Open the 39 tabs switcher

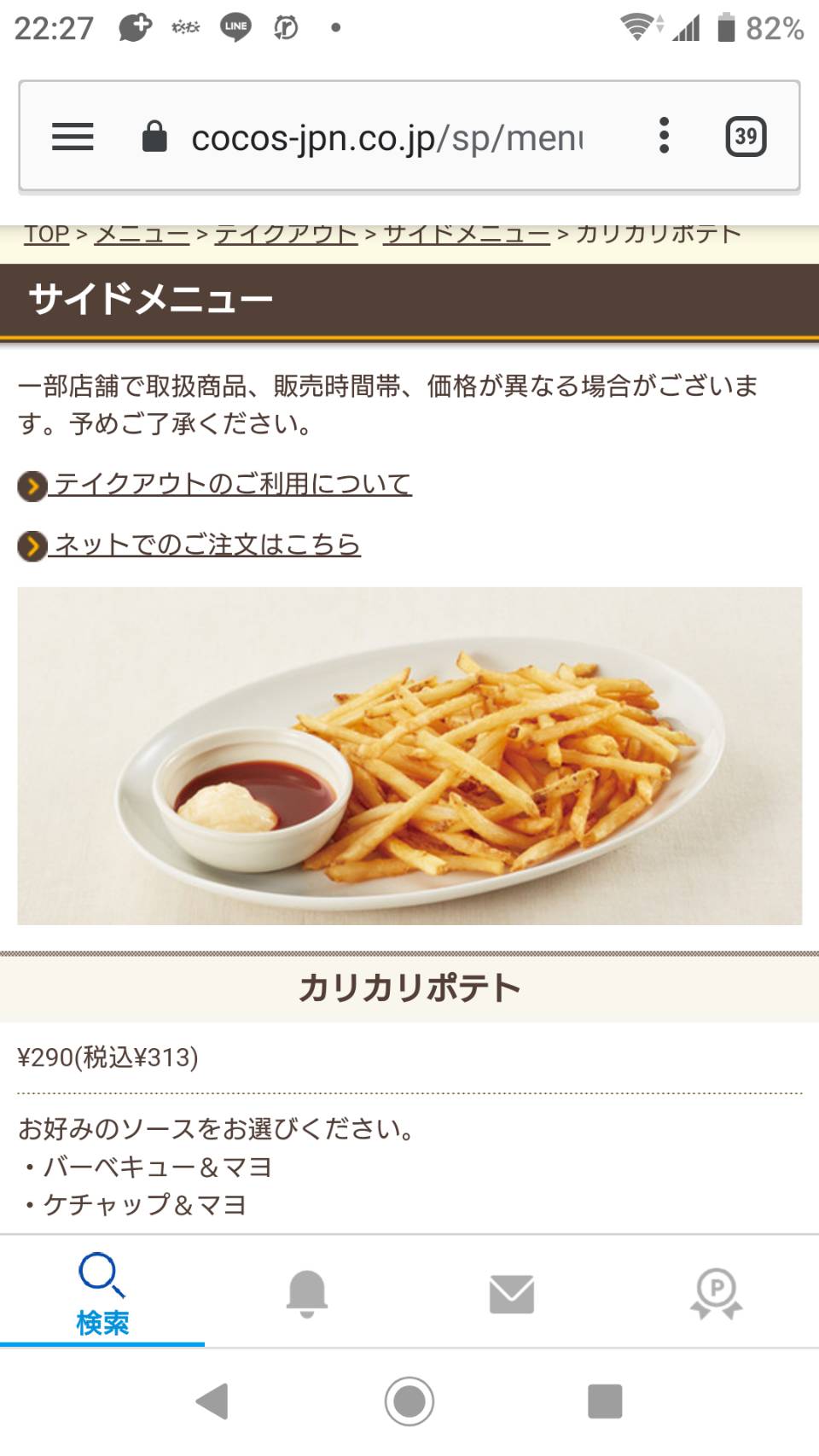(746, 137)
